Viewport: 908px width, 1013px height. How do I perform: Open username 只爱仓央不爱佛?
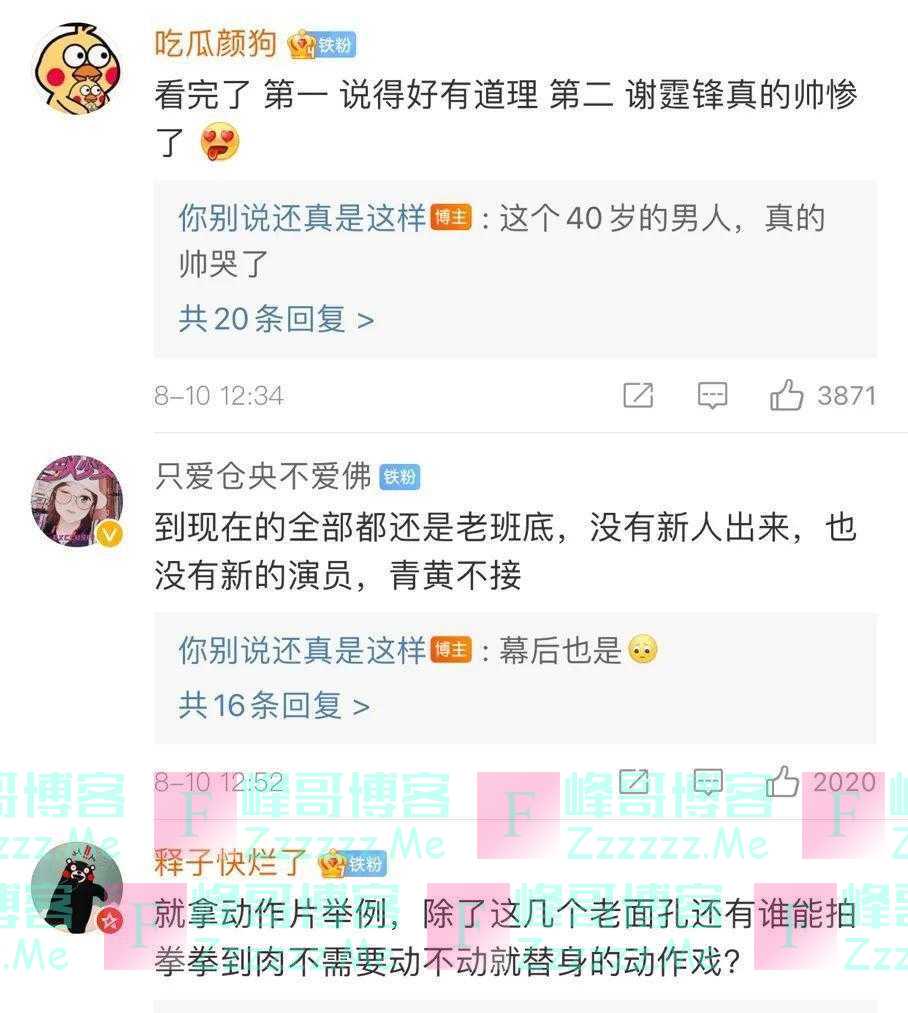point(263,477)
